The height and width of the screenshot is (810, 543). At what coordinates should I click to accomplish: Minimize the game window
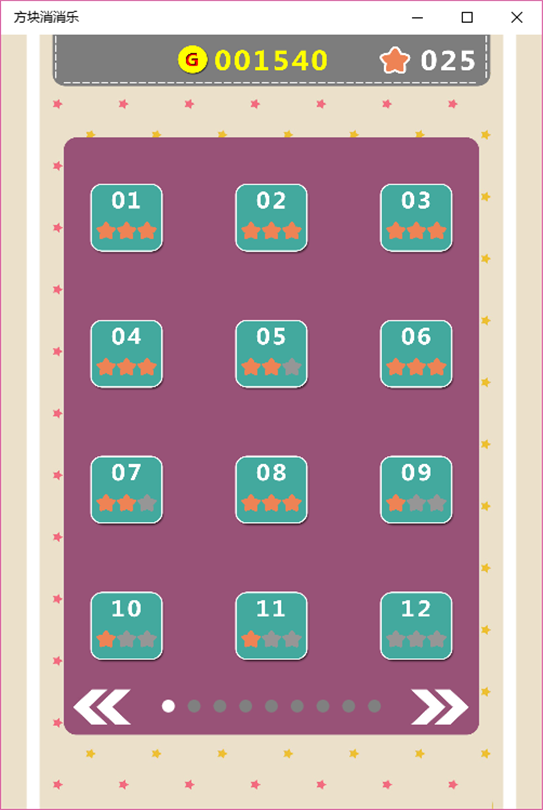click(417, 18)
